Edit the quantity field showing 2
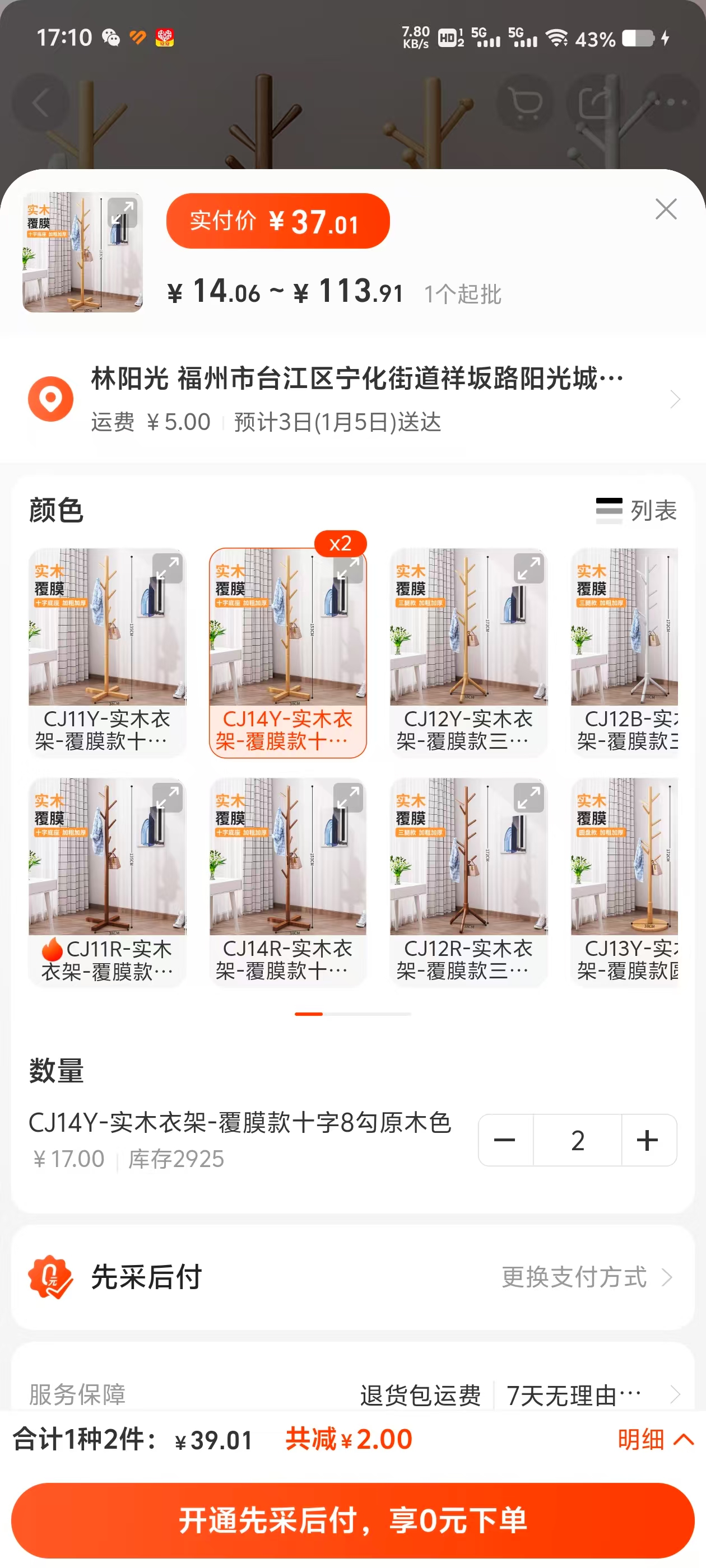 (x=577, y=1140)
